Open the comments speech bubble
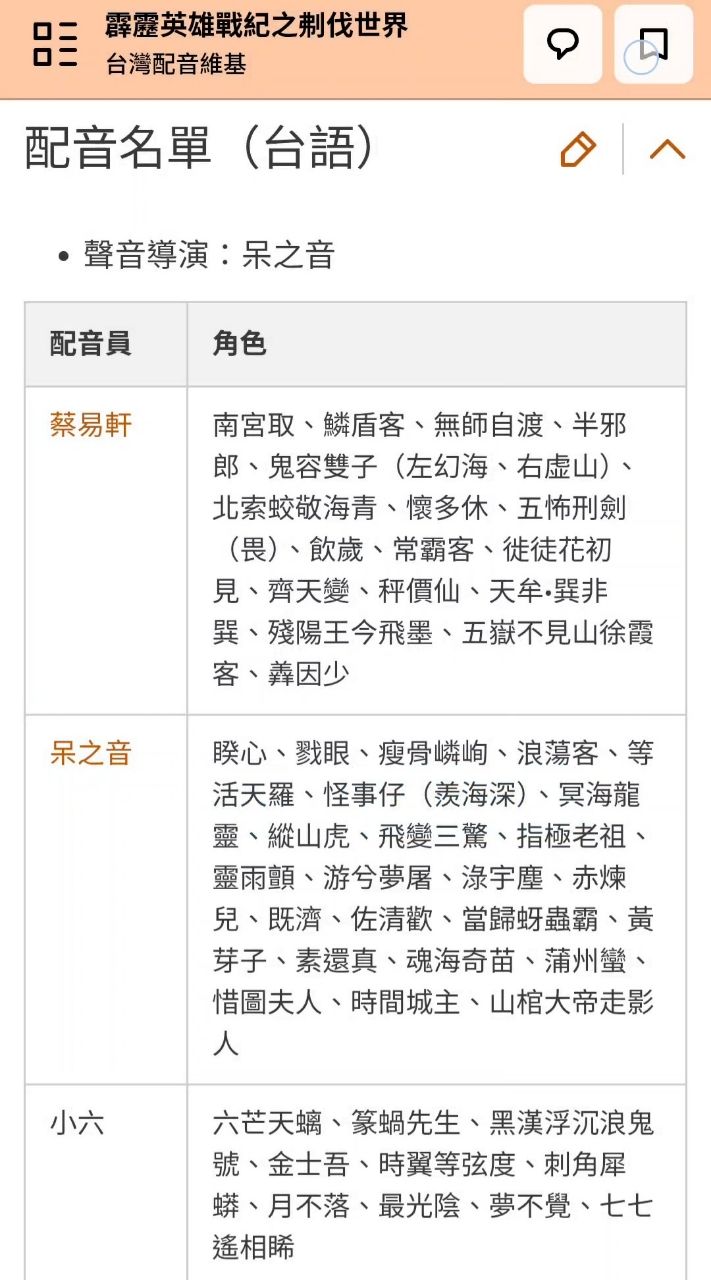711x1280 pixels. [563, 44]
